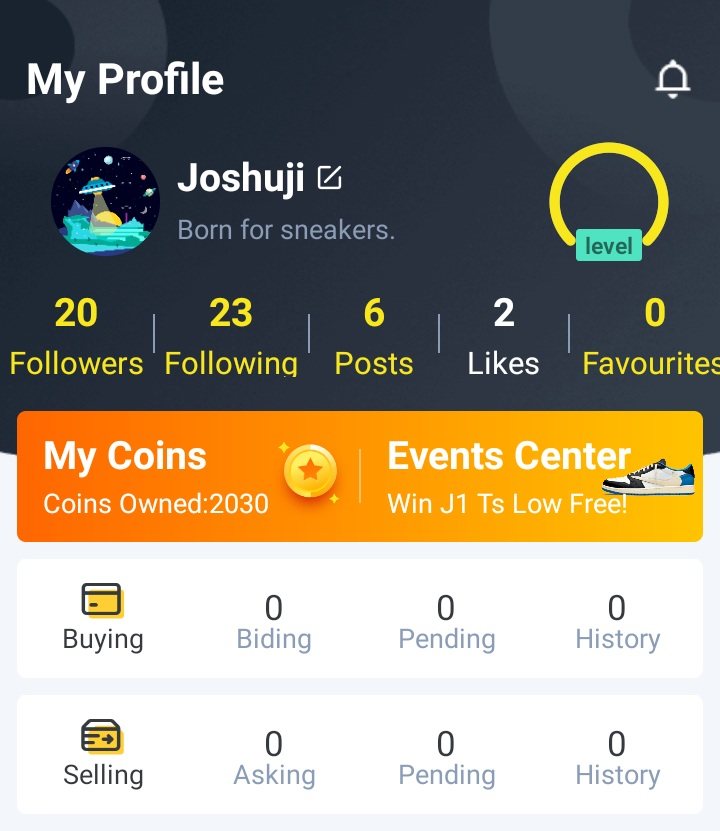Open the Selling section
Viewport: 720px width, 831px height.
tap(103, 754)
